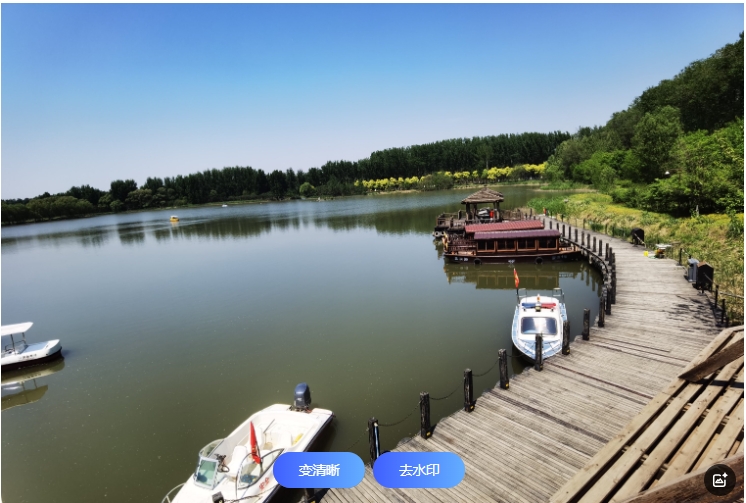
Task: Tap the 去水印 remove watermark button
Action: [x=418, y=470]
